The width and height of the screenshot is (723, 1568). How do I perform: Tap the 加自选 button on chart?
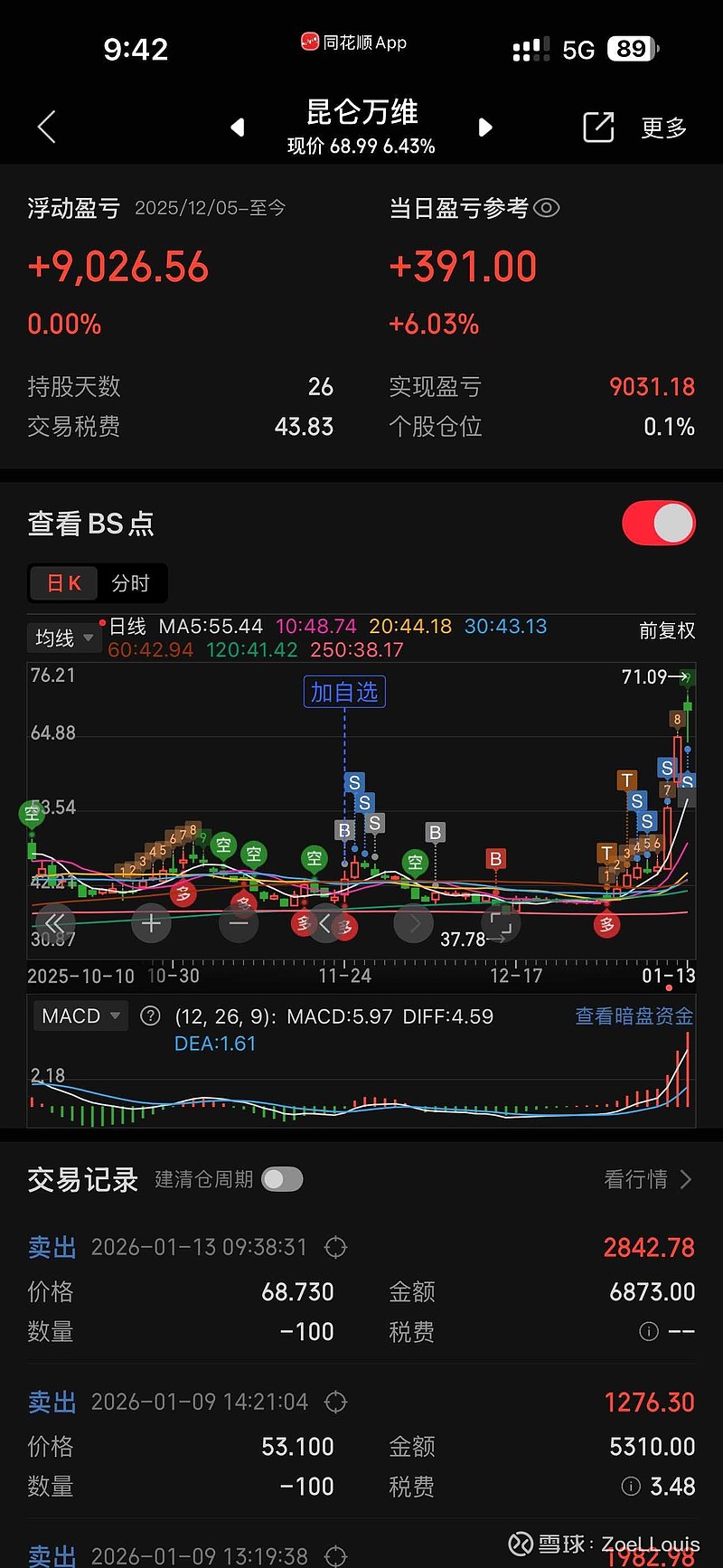[344, 691]
